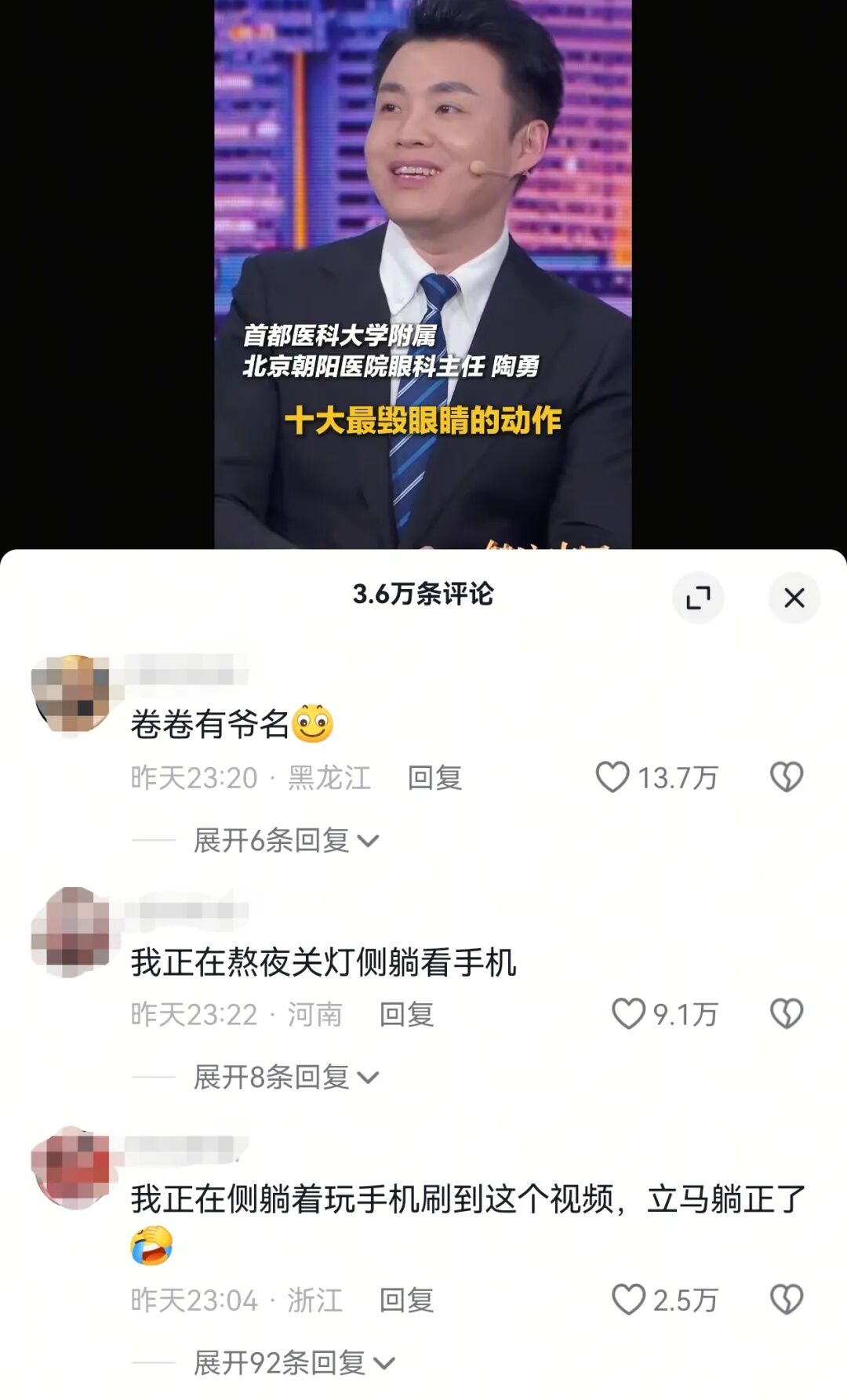Like the comment about 熬夜关灯侧躺看手机

point(628,1014)
